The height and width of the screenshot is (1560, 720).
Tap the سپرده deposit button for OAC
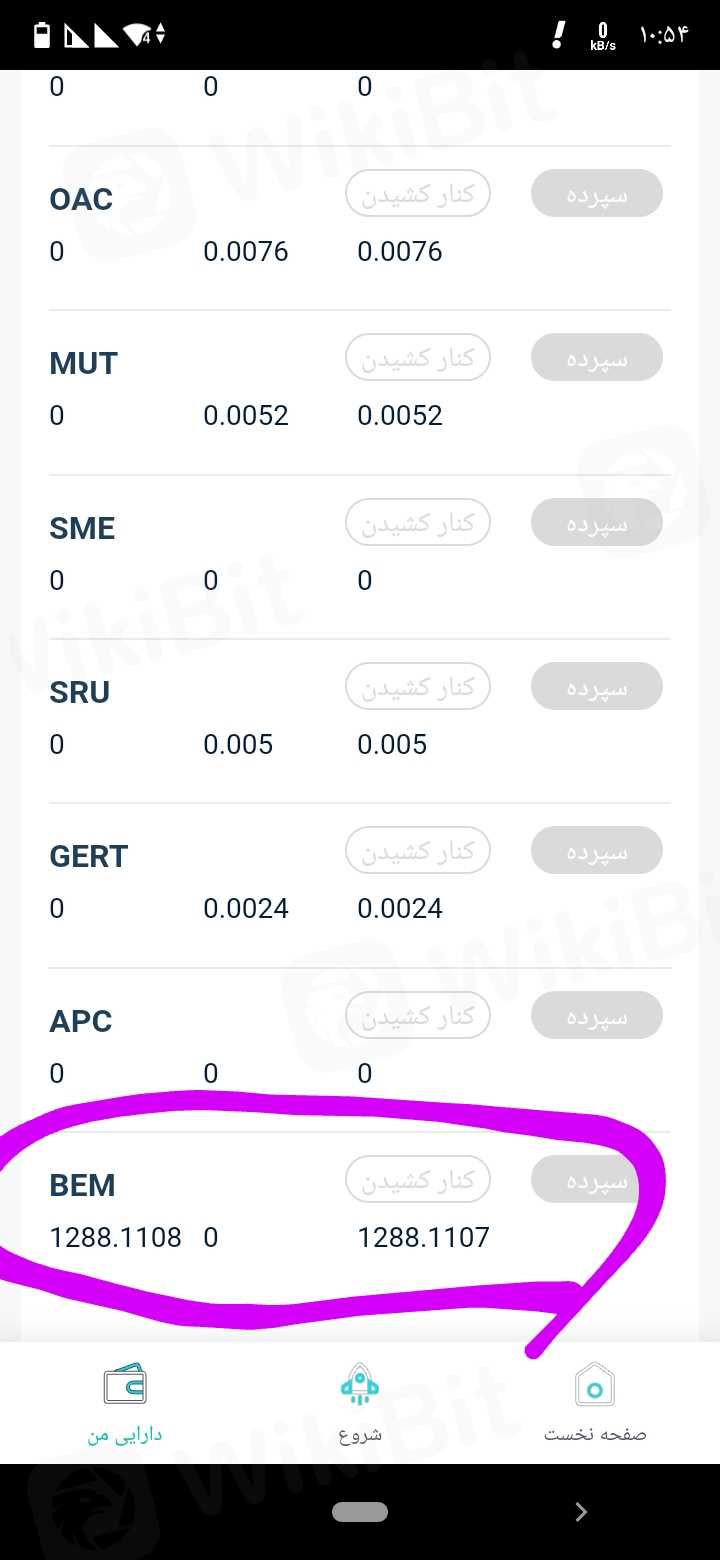(596, 194)
